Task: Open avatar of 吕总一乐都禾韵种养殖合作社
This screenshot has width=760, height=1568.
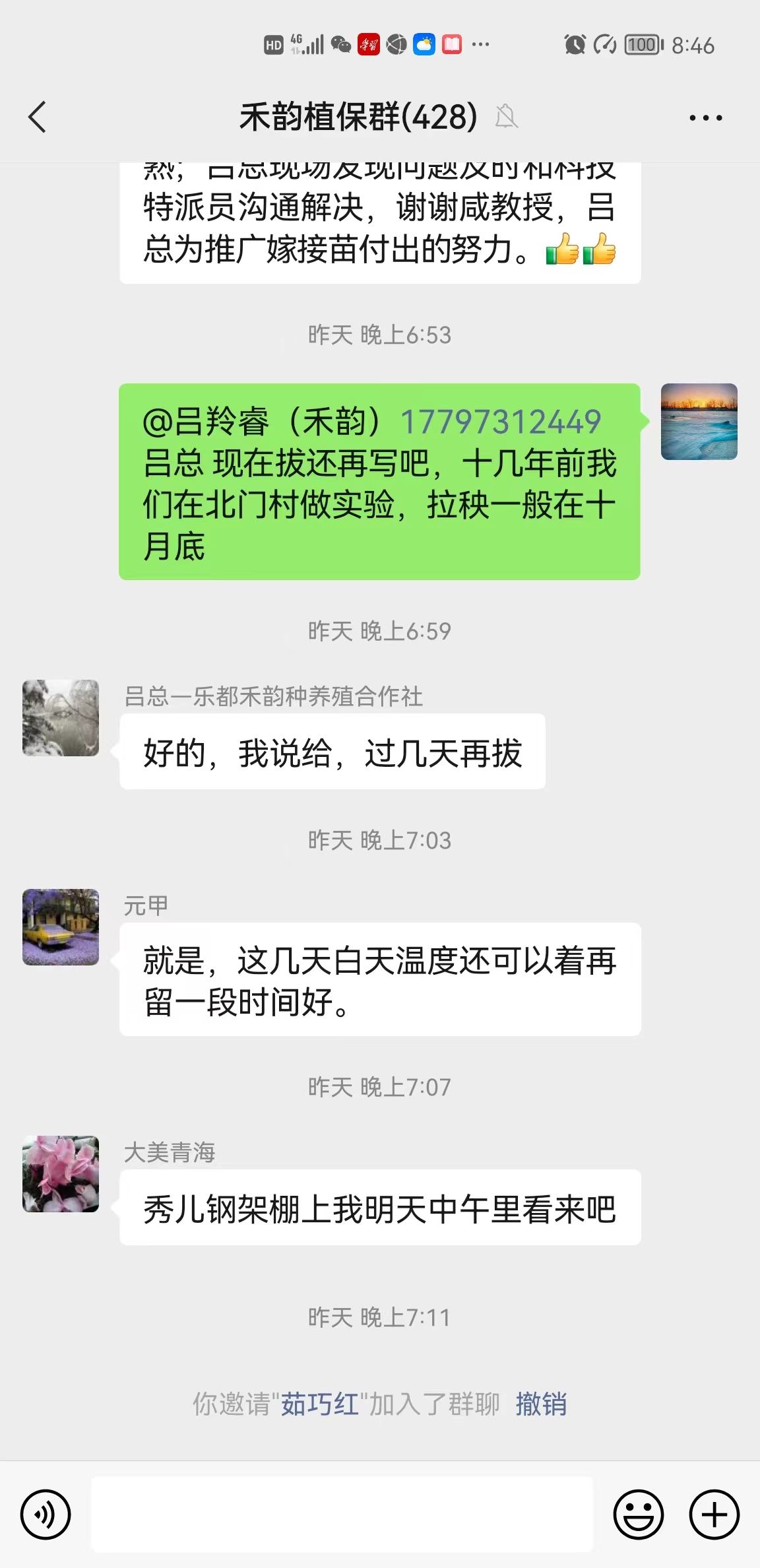Action: coord(61,718)
